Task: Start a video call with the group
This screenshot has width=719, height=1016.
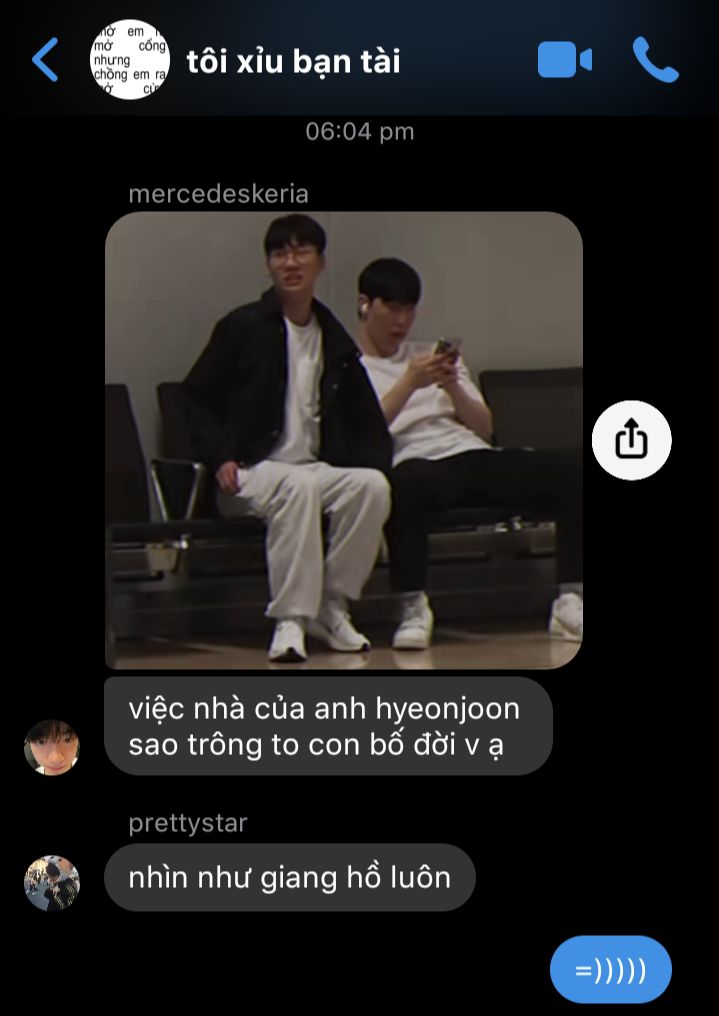Action: point(565,60)
